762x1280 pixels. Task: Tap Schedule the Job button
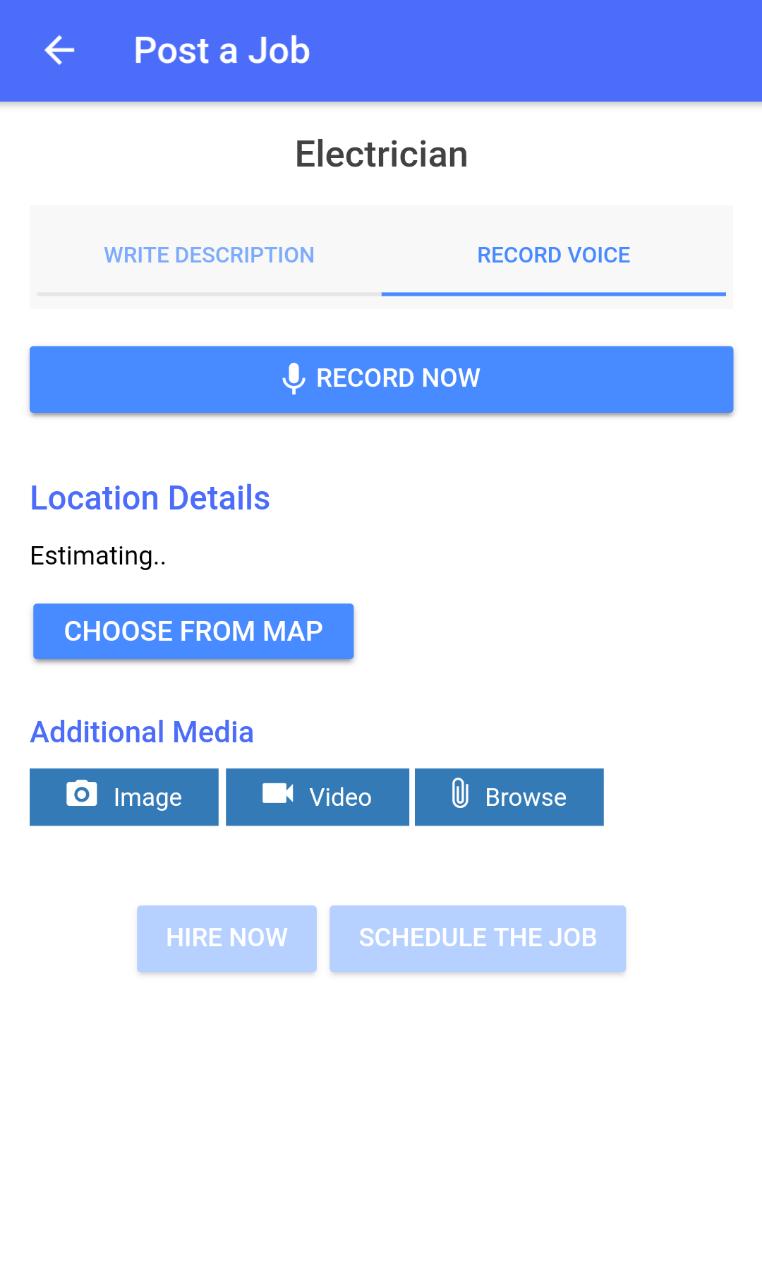(x=478, y=938)
